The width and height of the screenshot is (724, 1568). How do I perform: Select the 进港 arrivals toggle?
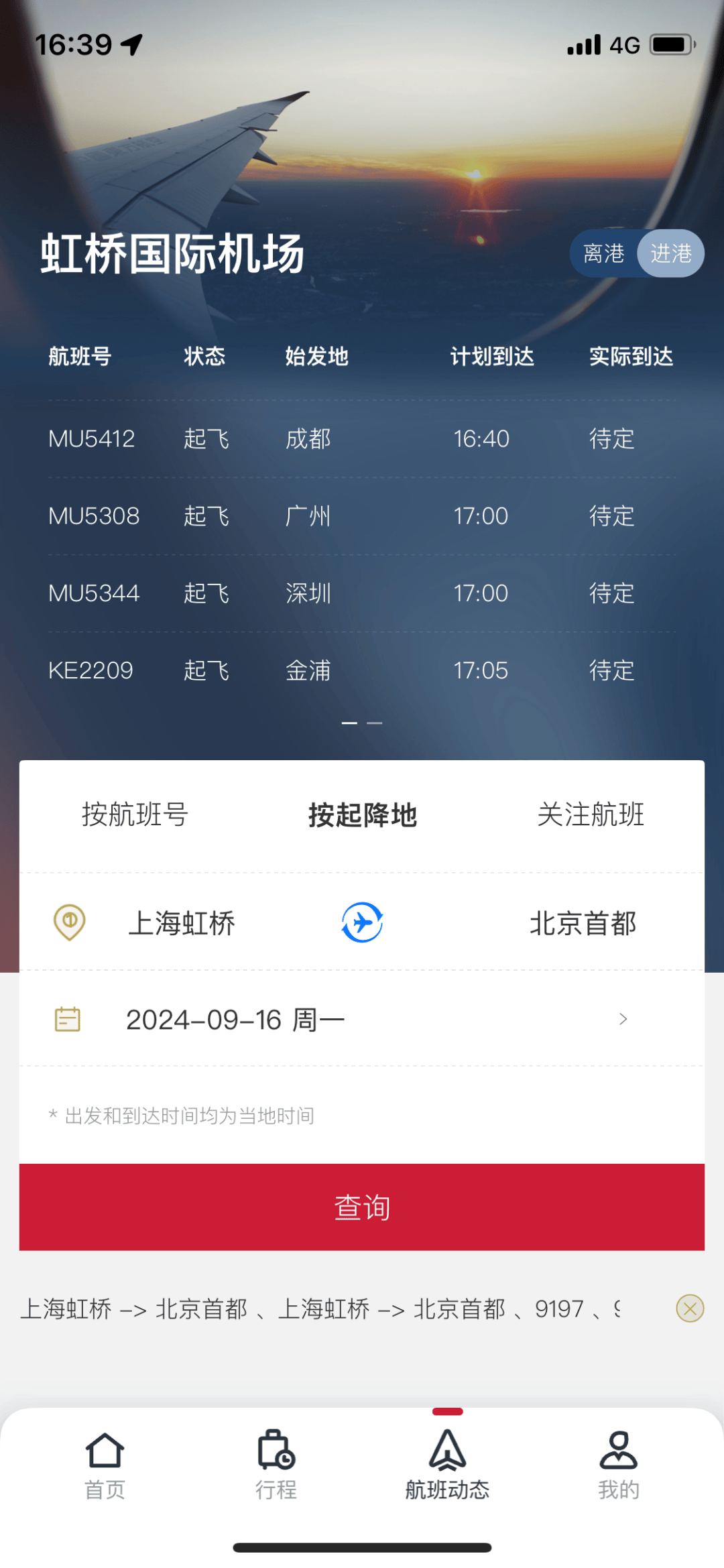click(x=671, y=253)
